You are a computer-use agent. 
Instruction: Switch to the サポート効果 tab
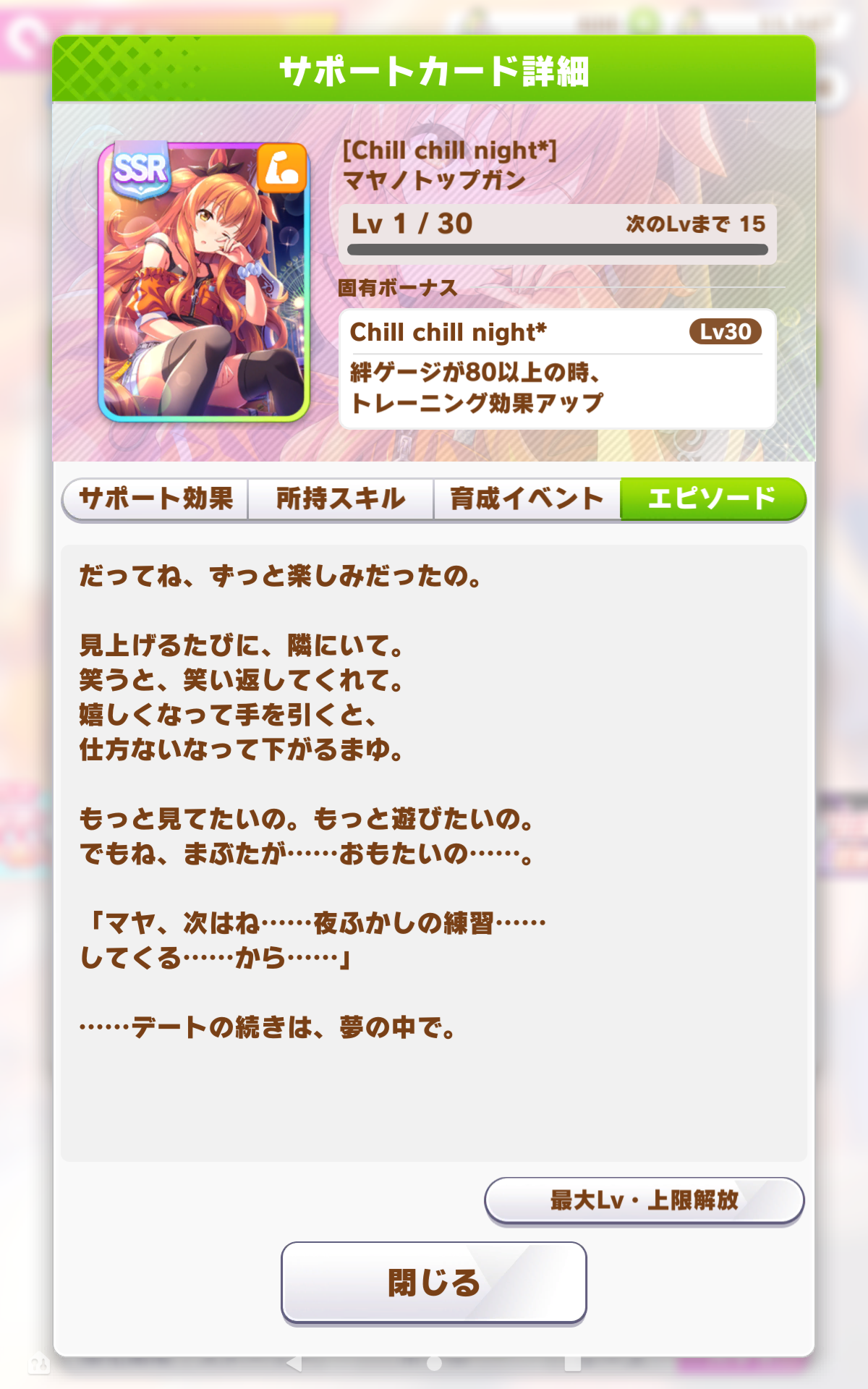point(156,498)
